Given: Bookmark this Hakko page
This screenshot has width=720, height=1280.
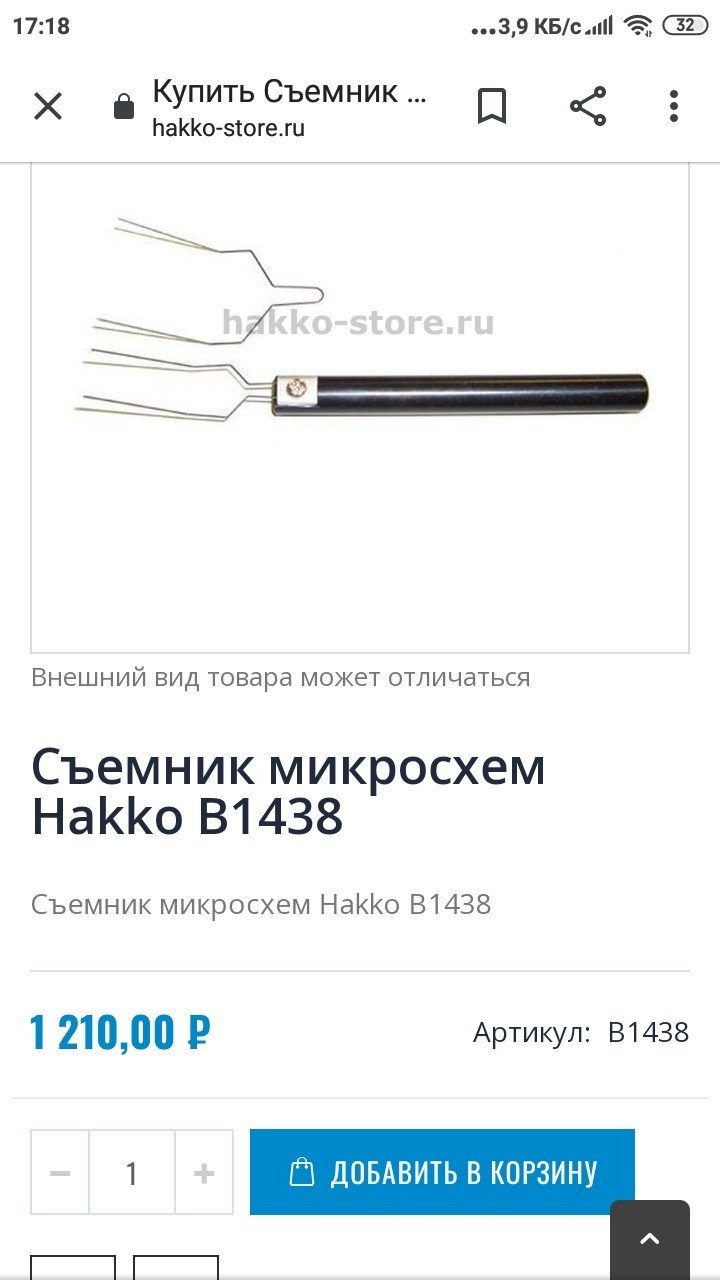Looking at the screenshot, I should [x=491, y=106].
